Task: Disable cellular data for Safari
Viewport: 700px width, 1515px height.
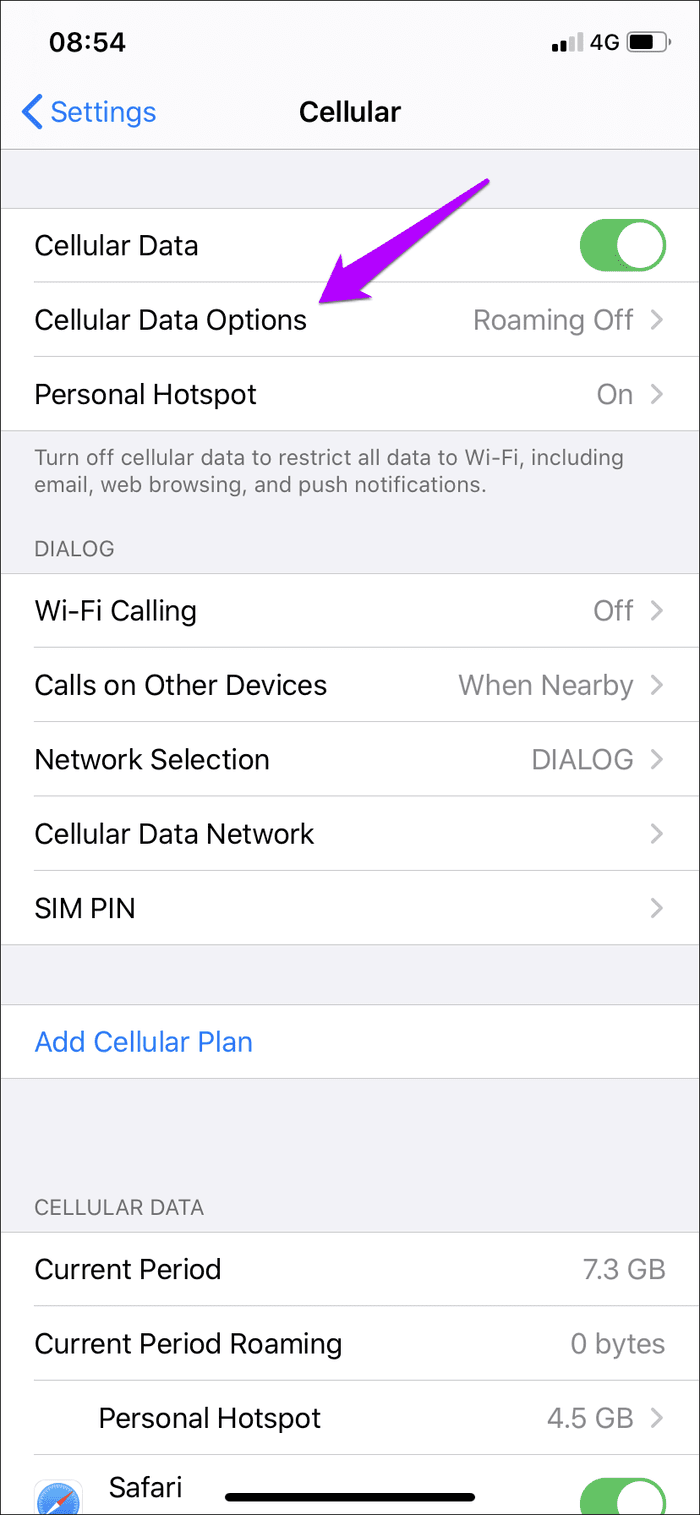Action: (623, 1493)
